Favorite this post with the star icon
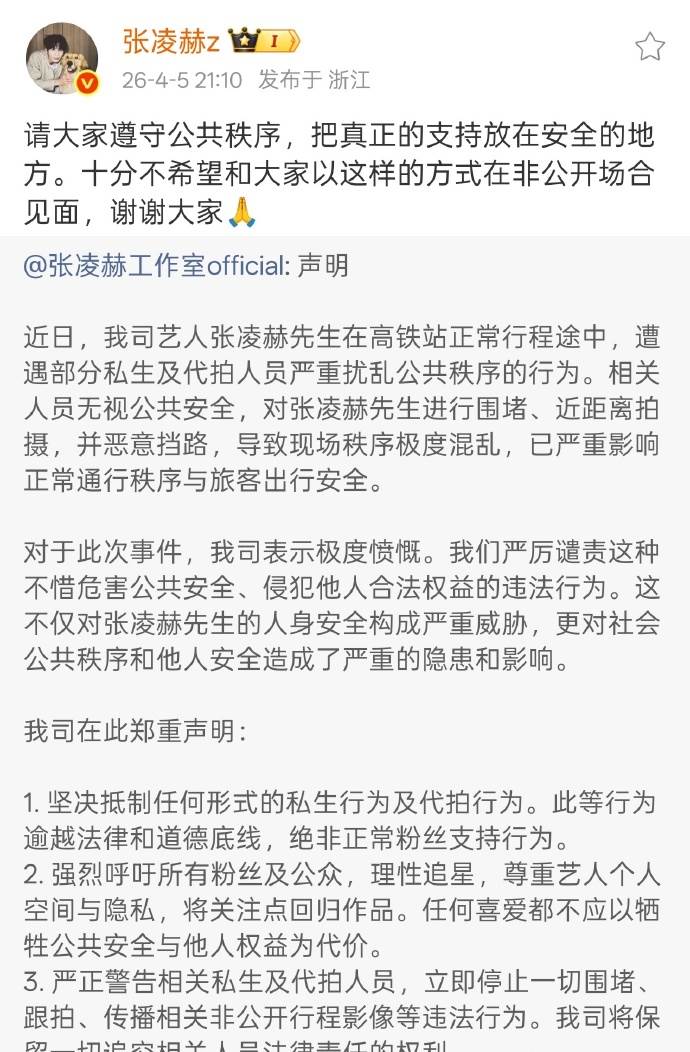Screen dimensions: 690x1052 pyautogui.click(x=650, y=47)
